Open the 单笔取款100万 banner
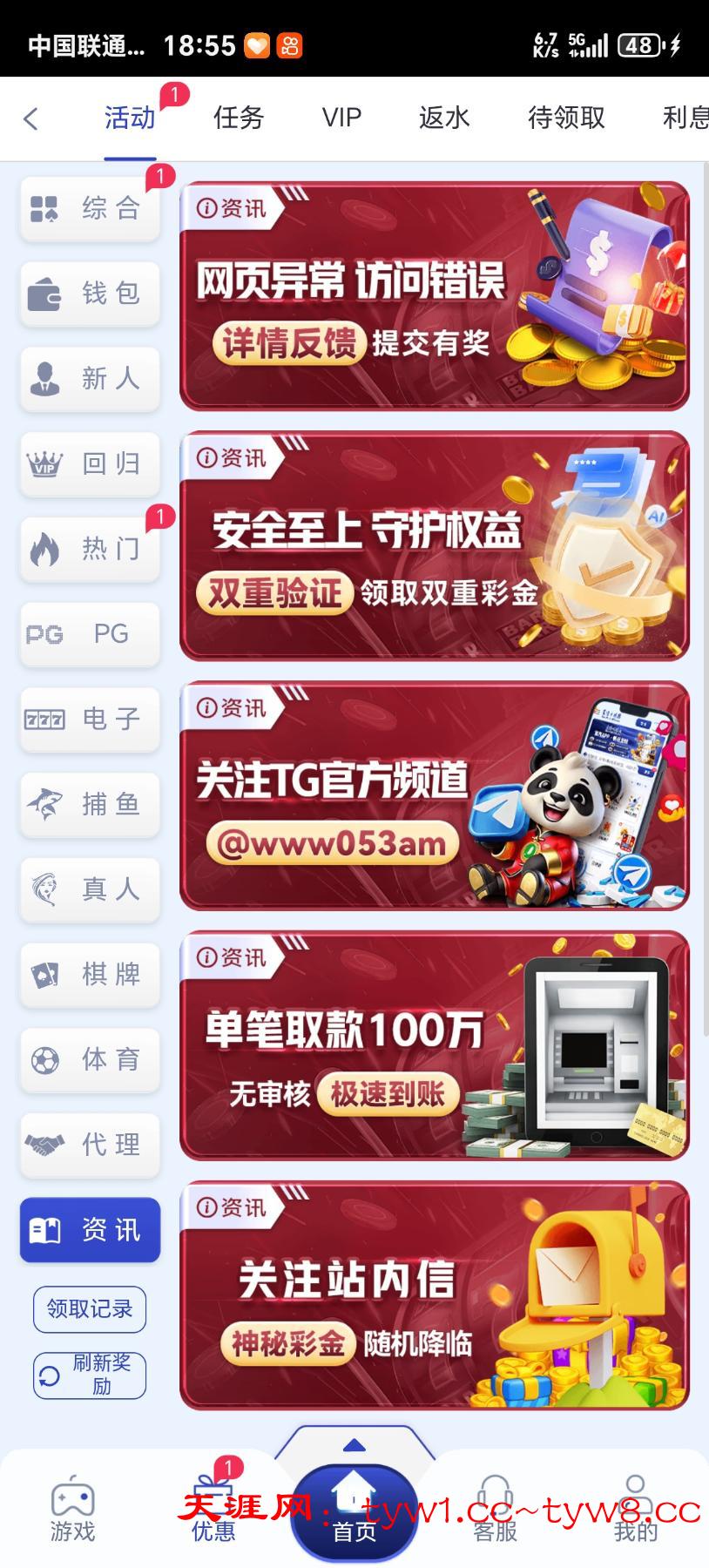The height and width of the screenshot is (1568, 709). [x=434, y=1045]
